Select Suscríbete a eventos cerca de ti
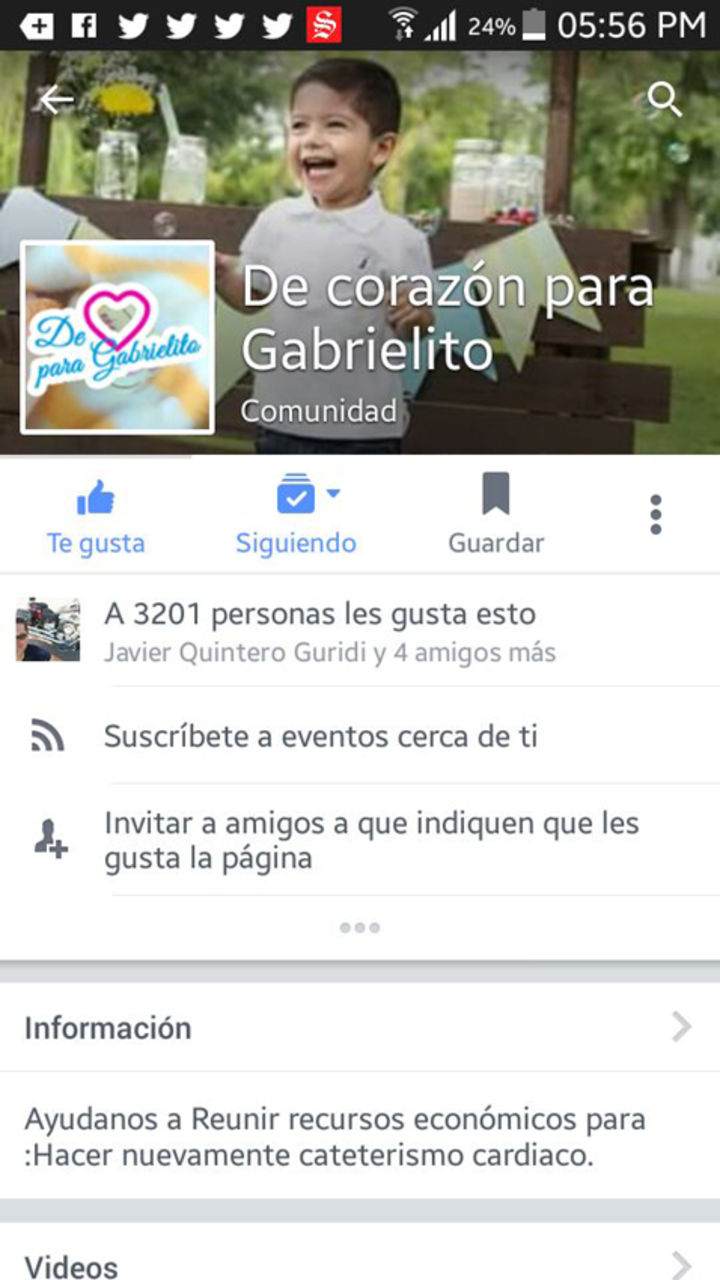This screenshot has width=720, height=1280. coord(320,737)
